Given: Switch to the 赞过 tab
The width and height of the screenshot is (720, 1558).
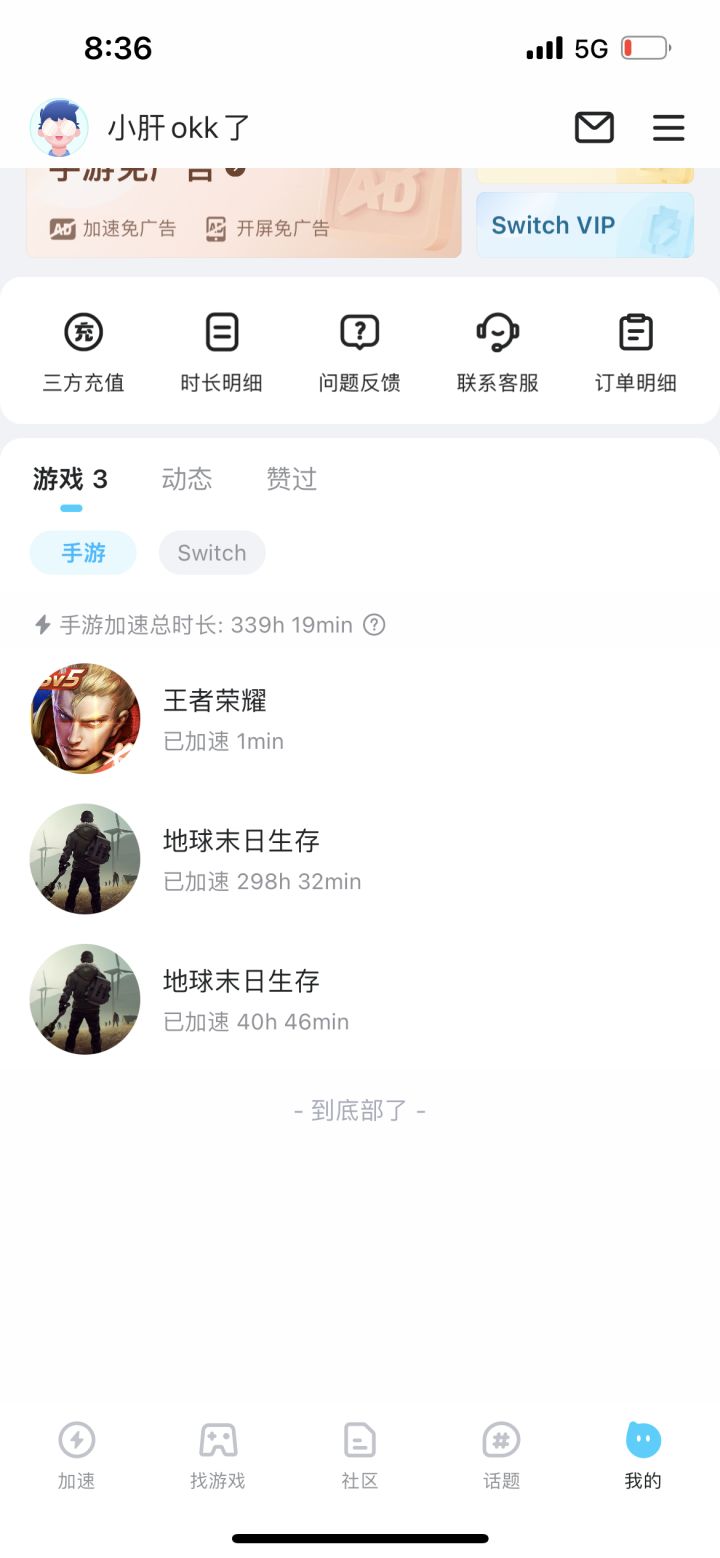Looking at the screenshot, I should pos(291,479).
